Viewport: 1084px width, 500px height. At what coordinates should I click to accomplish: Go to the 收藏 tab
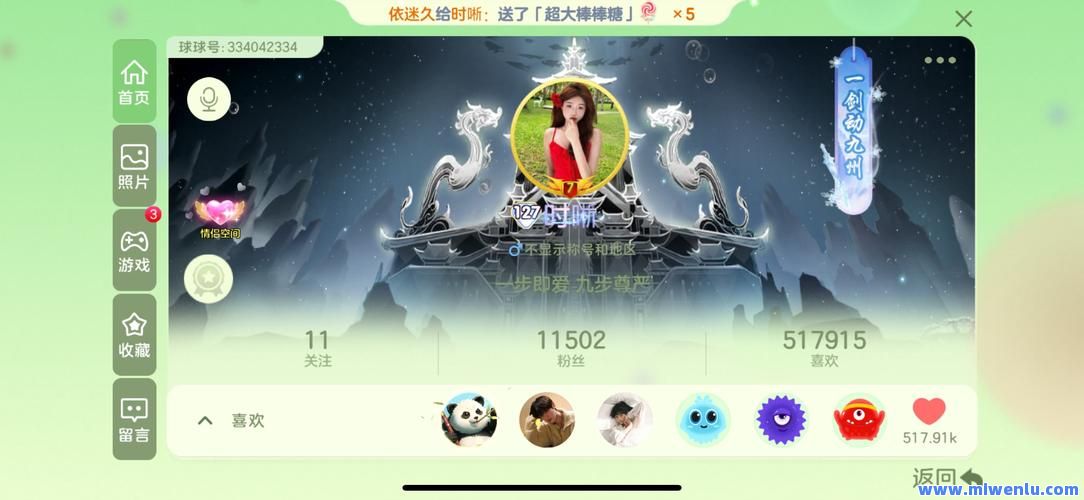pyautogui.click(x=134, y=334)
